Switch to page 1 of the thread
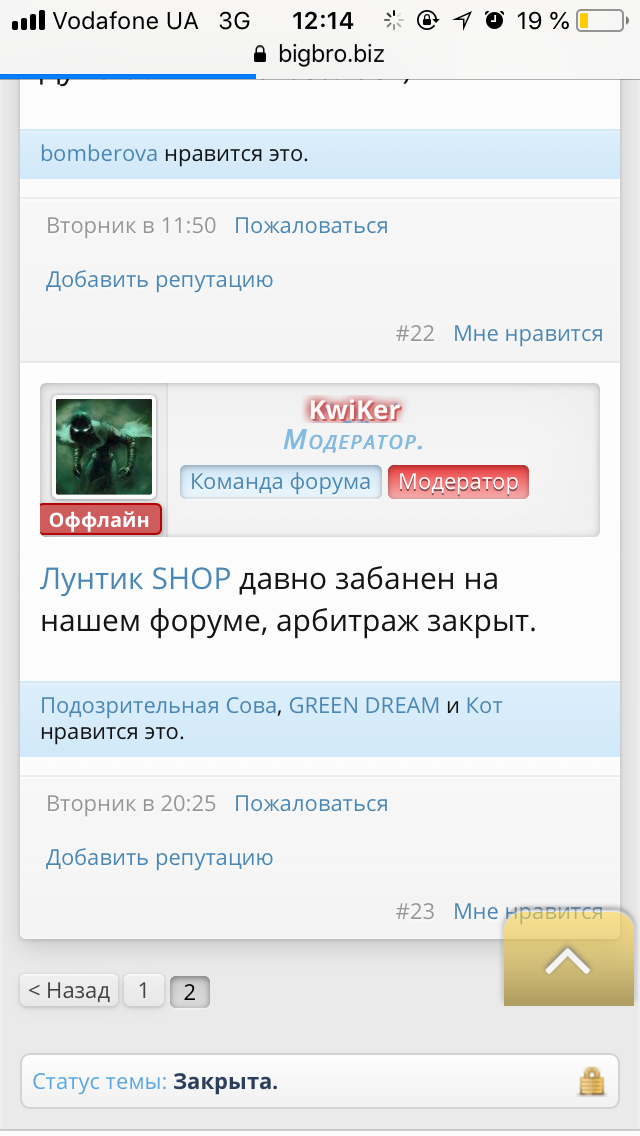 click(143, 991)
